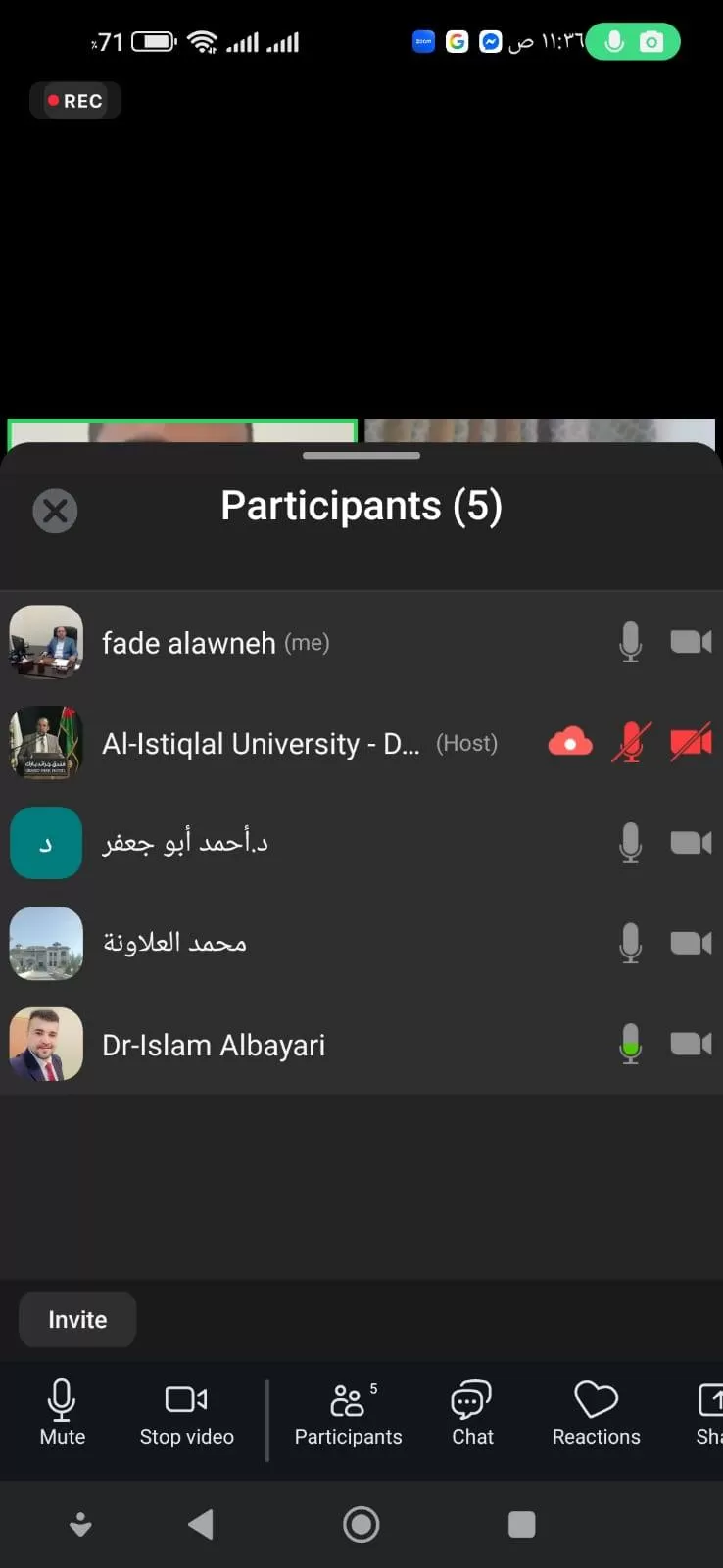Mute your microphone

62,1412
